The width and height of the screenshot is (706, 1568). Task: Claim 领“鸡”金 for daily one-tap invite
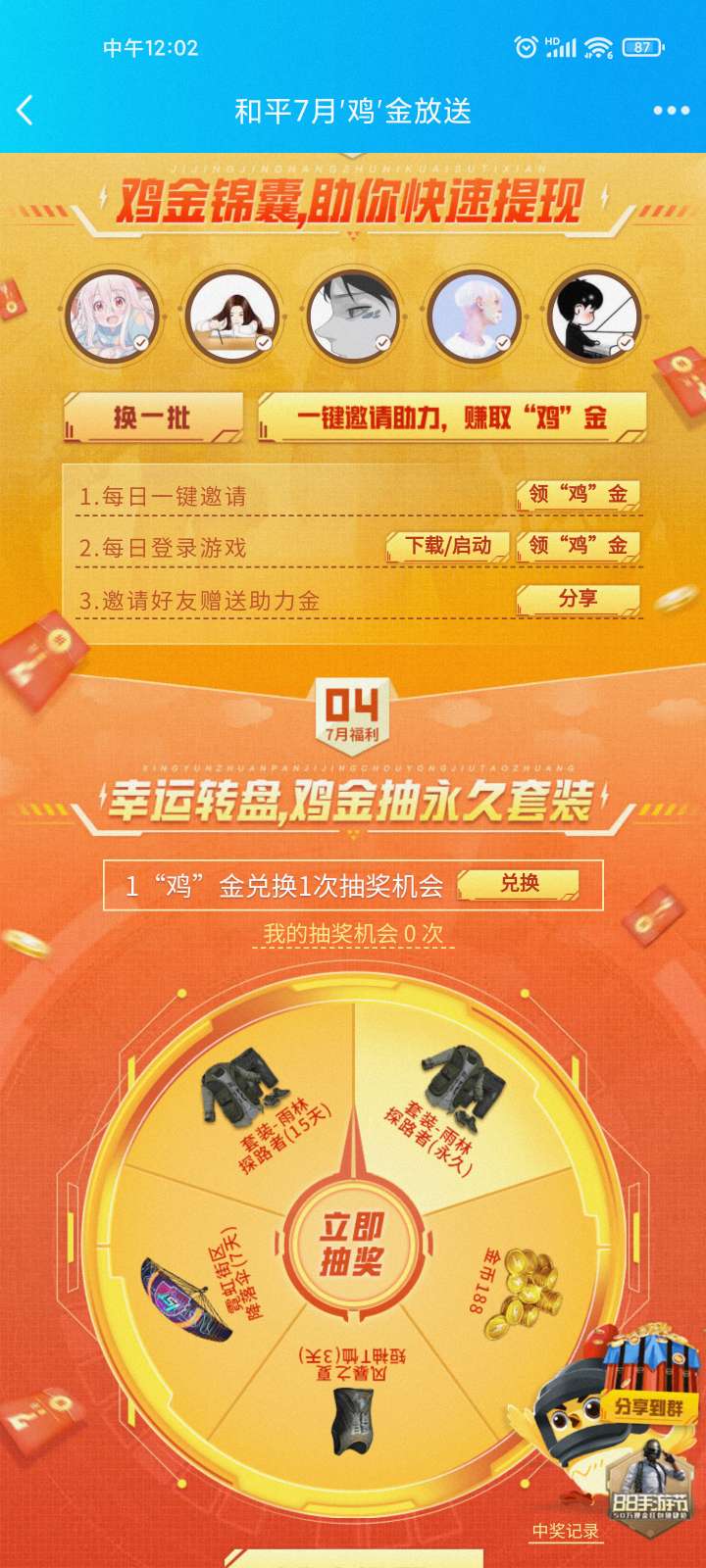579,494
